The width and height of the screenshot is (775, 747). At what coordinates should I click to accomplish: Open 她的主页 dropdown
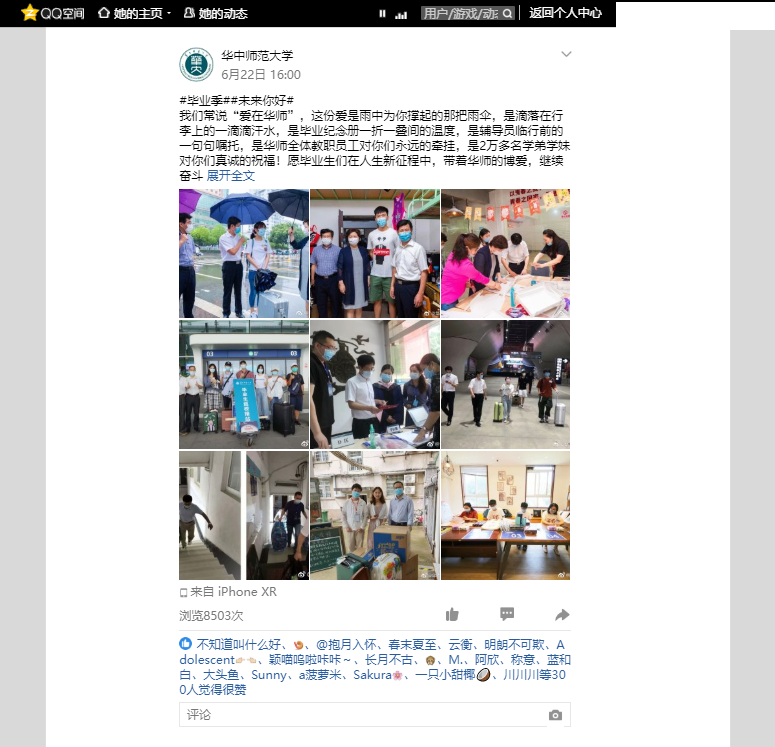pyautogui.click(x=135, y=13)
